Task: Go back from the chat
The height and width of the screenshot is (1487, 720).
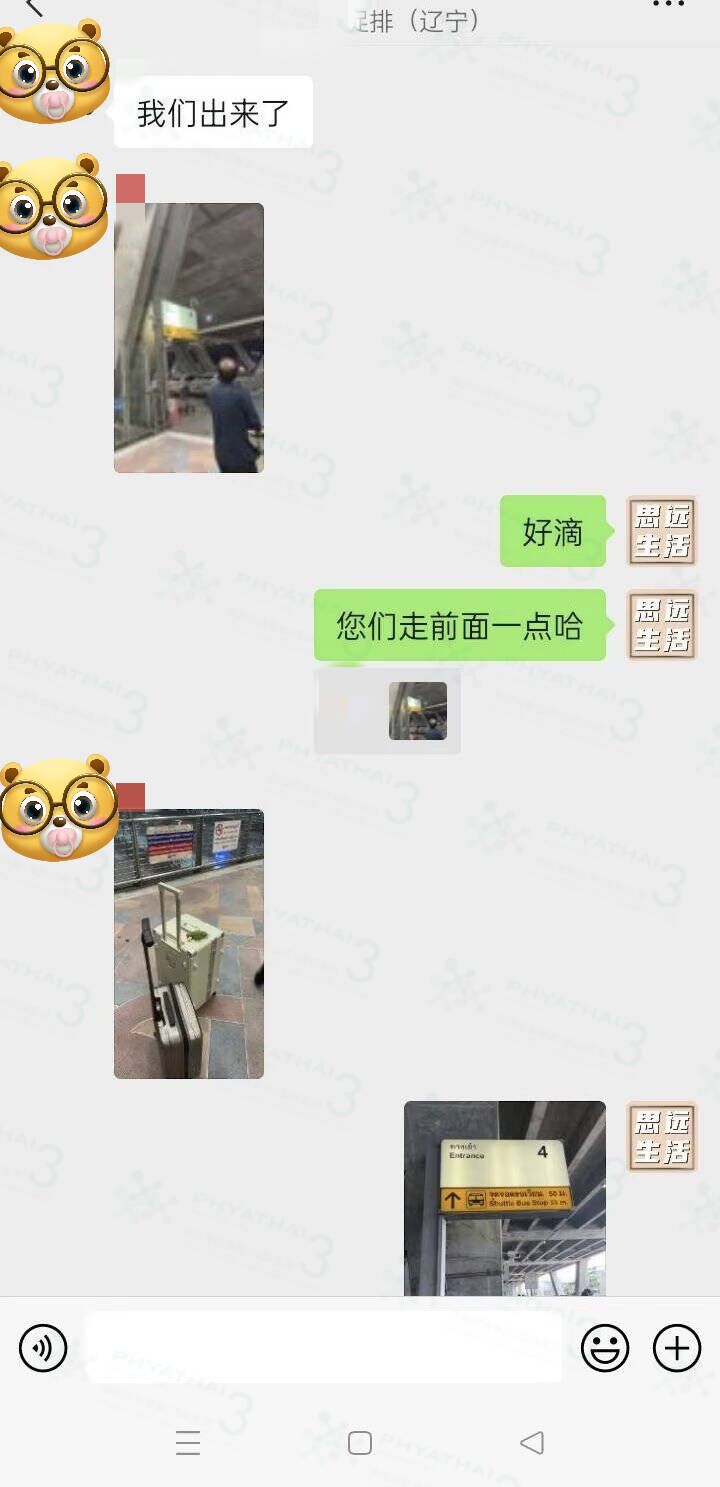Action: tap(34, 8)
